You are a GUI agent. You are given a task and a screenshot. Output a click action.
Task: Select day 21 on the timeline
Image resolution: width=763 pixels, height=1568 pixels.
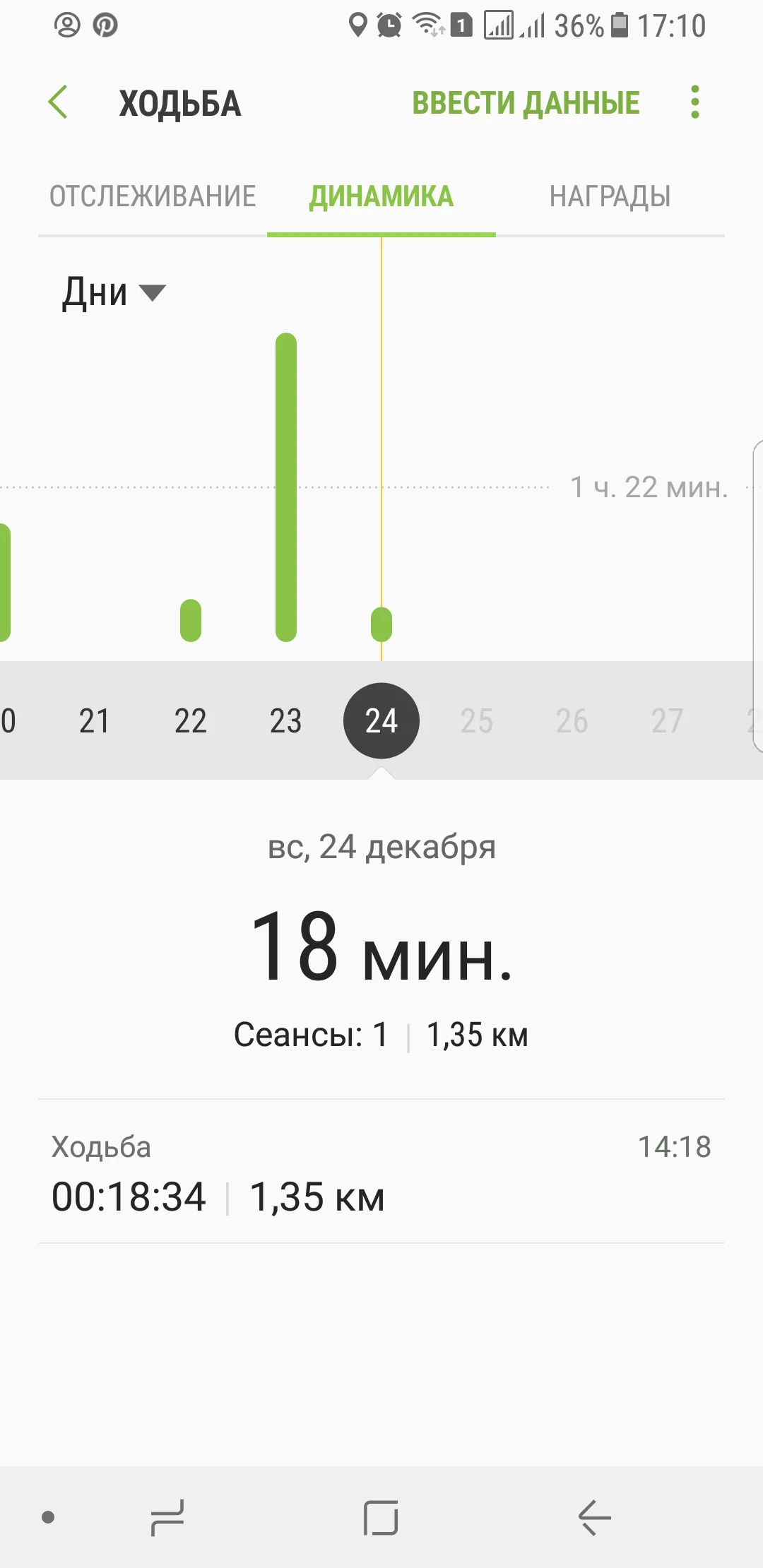click(x=95, y=721)
